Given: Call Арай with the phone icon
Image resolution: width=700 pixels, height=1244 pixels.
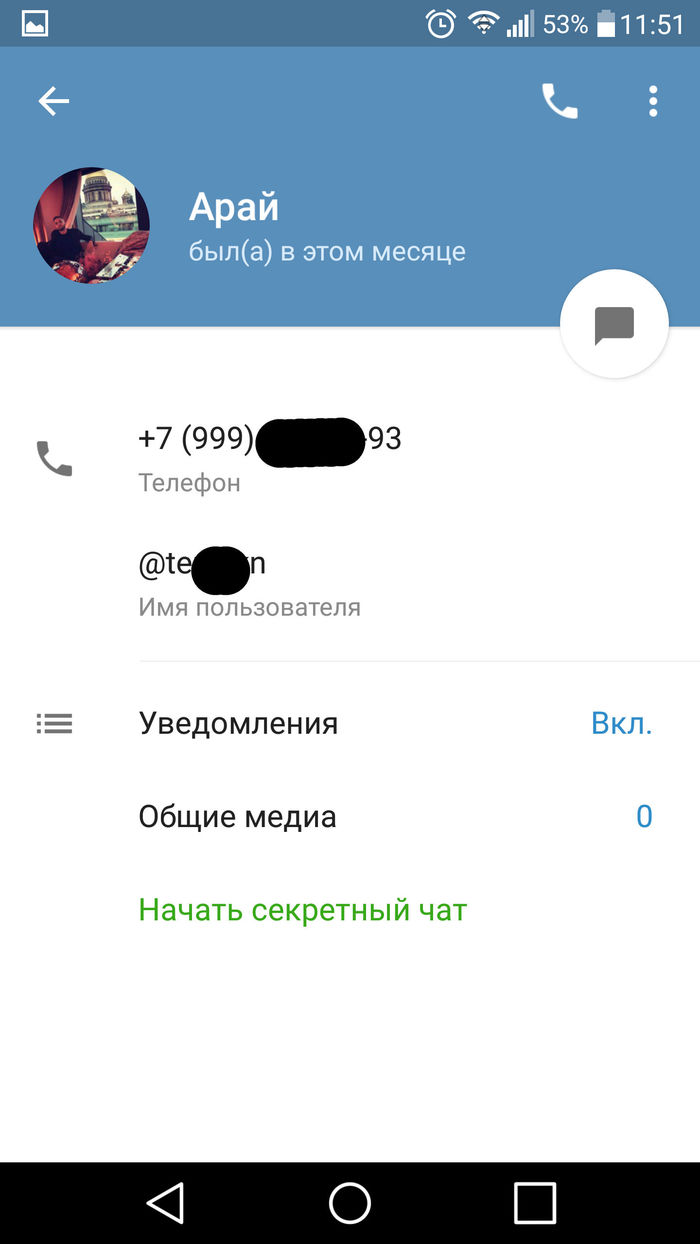Looking at the screenshot, I should pos(559,101).
